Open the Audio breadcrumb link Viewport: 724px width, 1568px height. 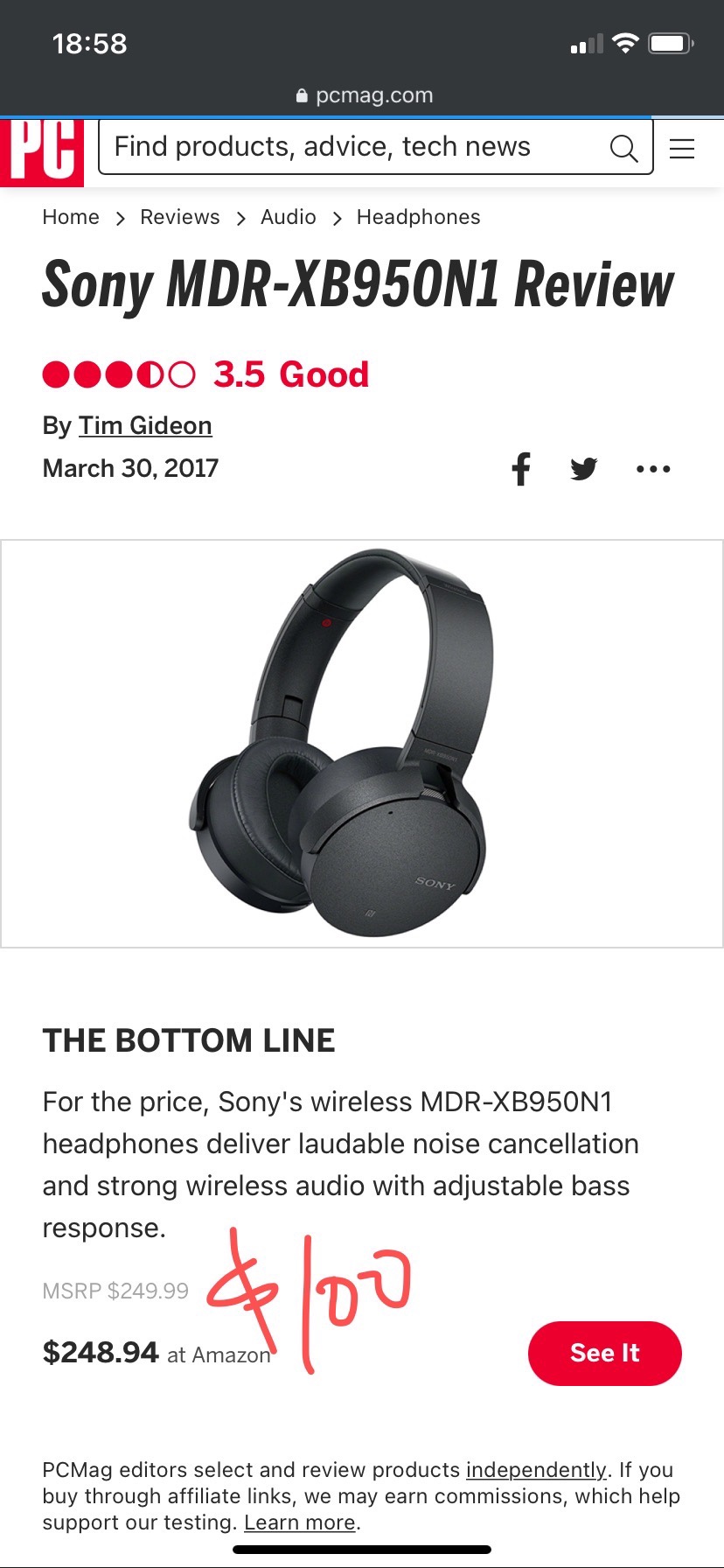(x=289, y=217)
